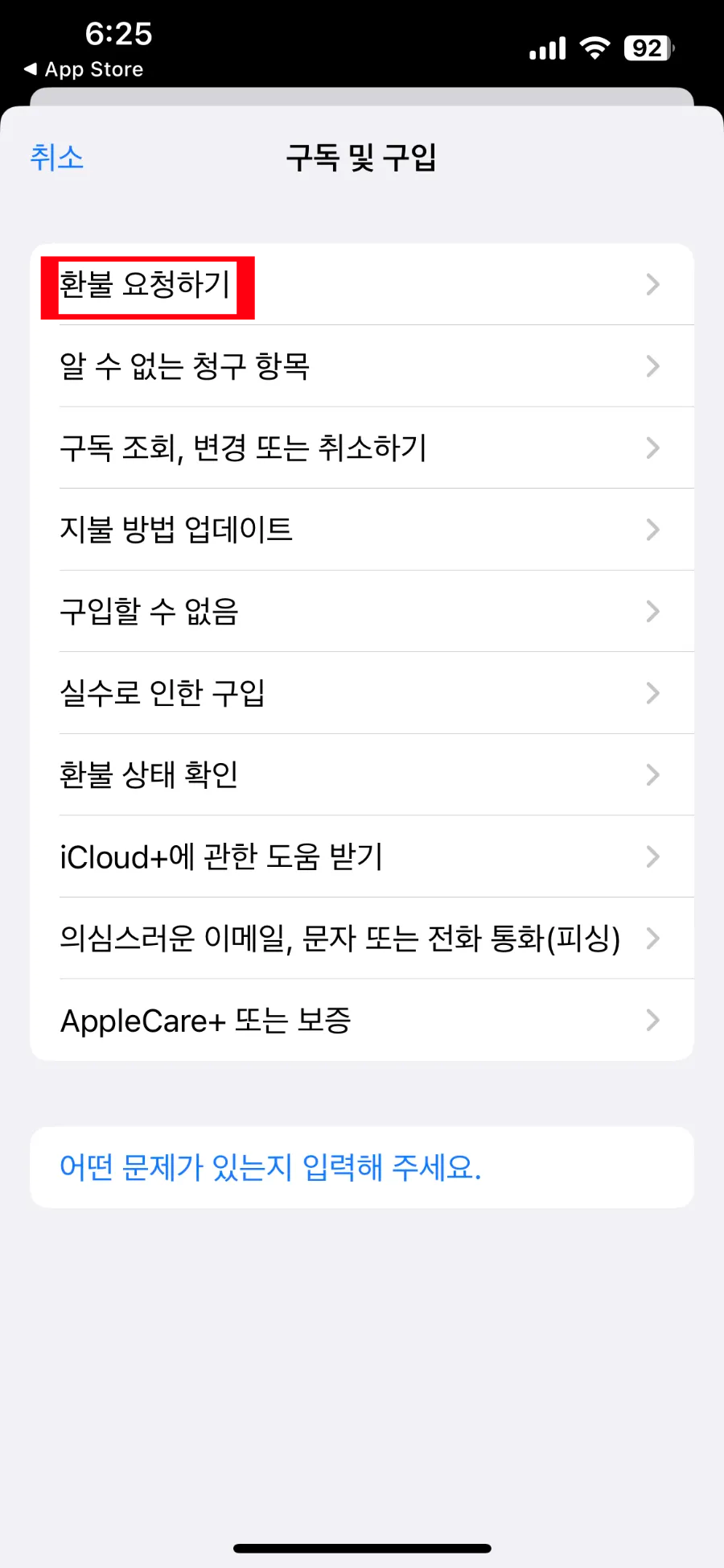Return to App Store via back link
This screenshot has height=1568, width=724.
coord(84,69)
